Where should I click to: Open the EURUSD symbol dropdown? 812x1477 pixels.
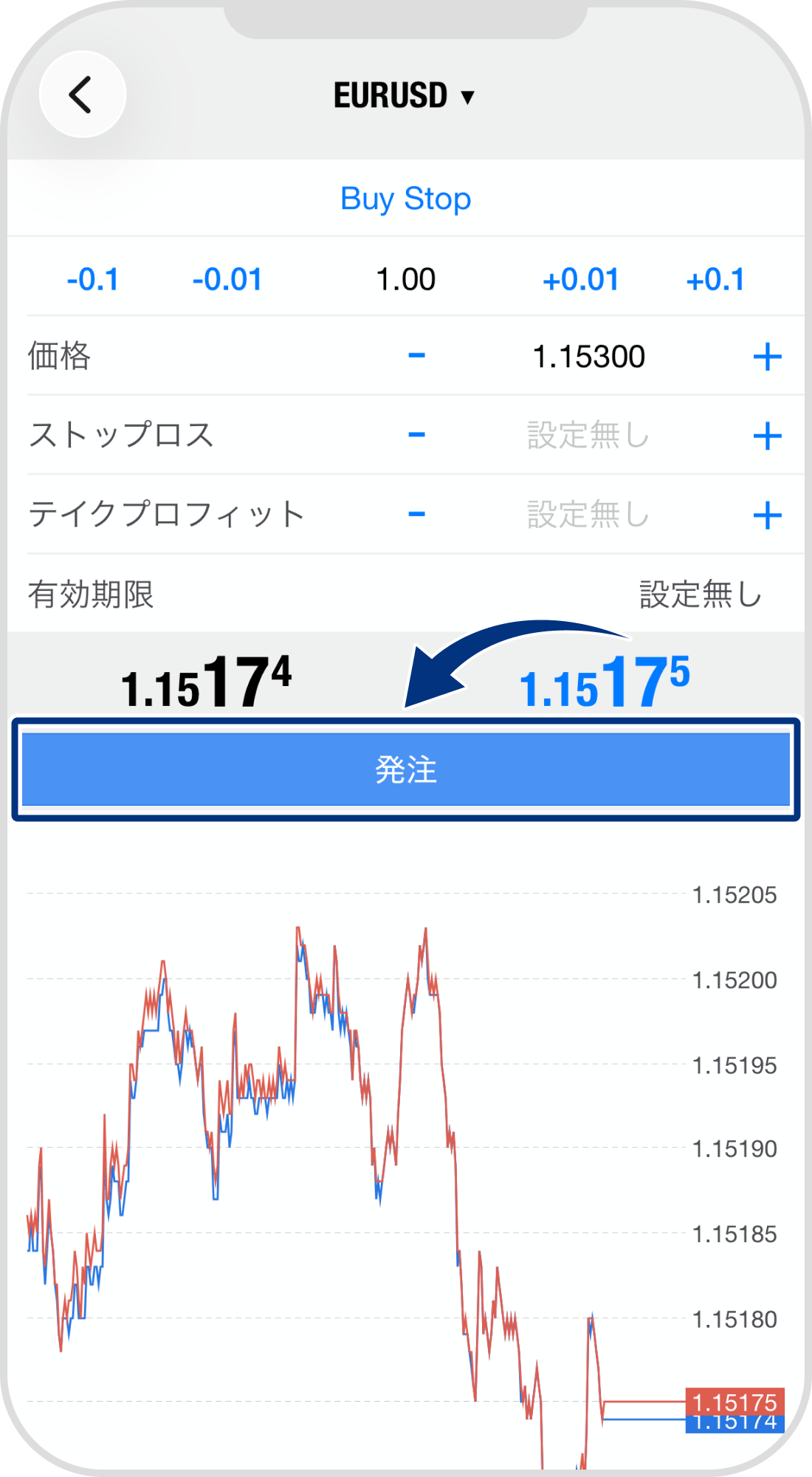(x=467, y=95)
